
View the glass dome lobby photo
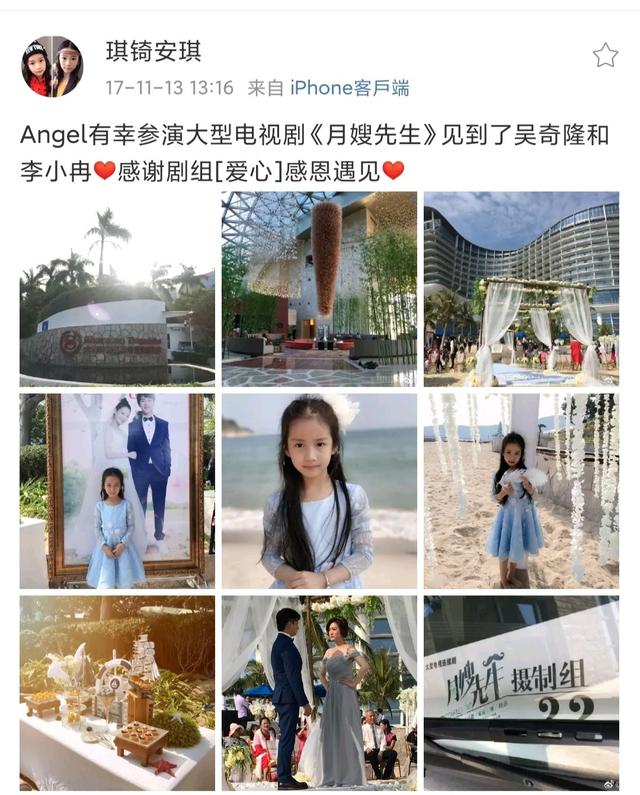(x=319, y=289)
